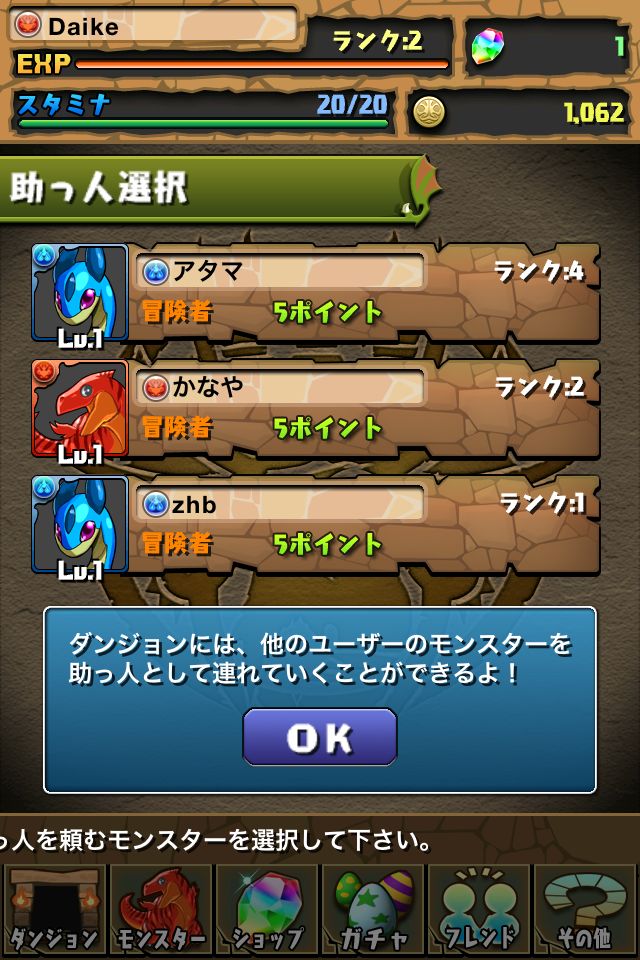Open the ガチャ tab

pos(373,910)
